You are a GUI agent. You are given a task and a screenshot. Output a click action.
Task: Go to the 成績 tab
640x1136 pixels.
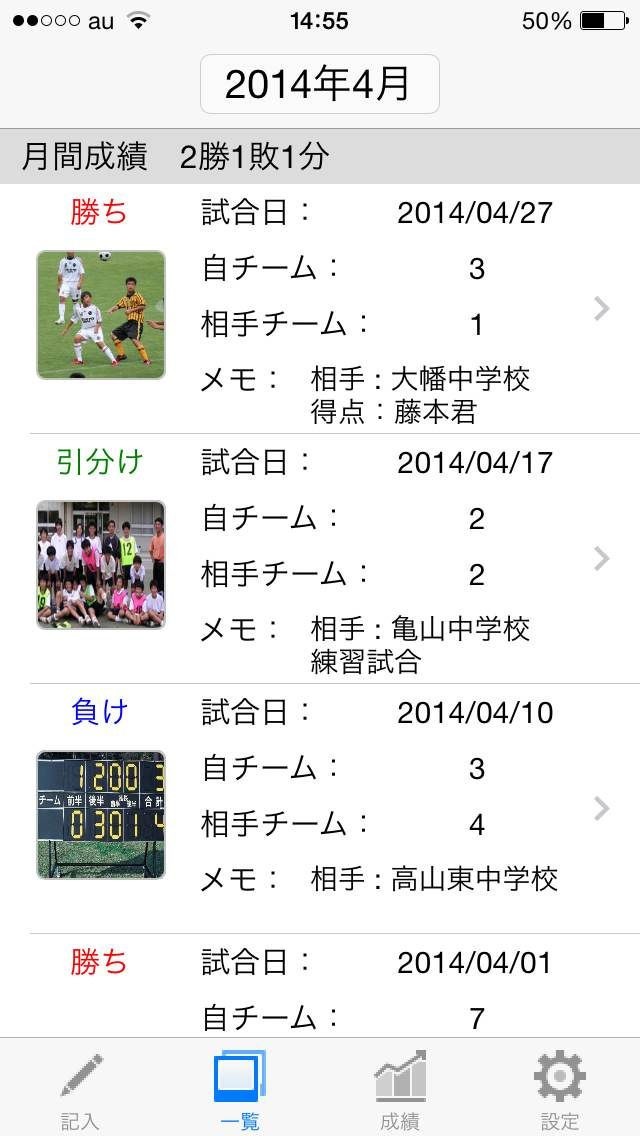coord(400,1088)
